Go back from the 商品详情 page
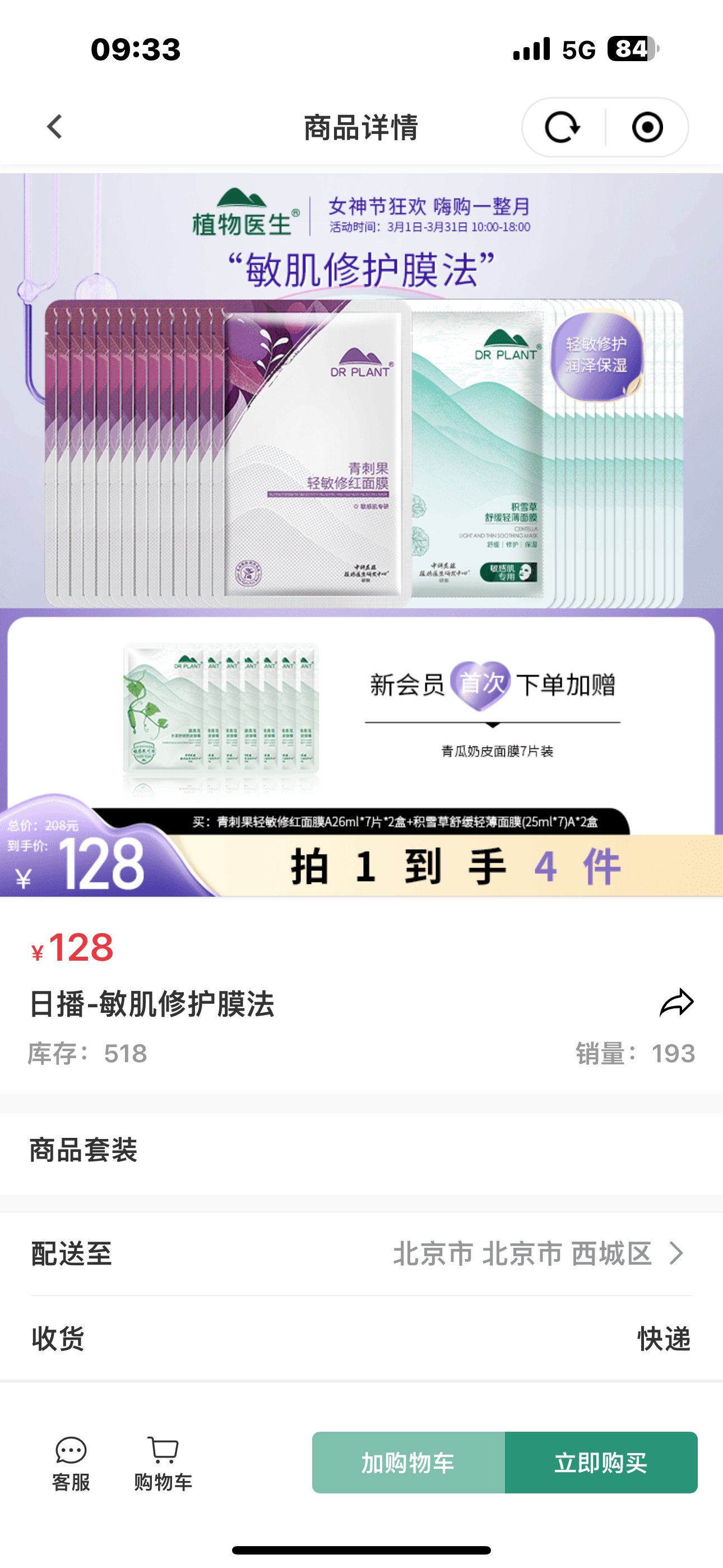The image size is (723, 1568). point(55,127)
